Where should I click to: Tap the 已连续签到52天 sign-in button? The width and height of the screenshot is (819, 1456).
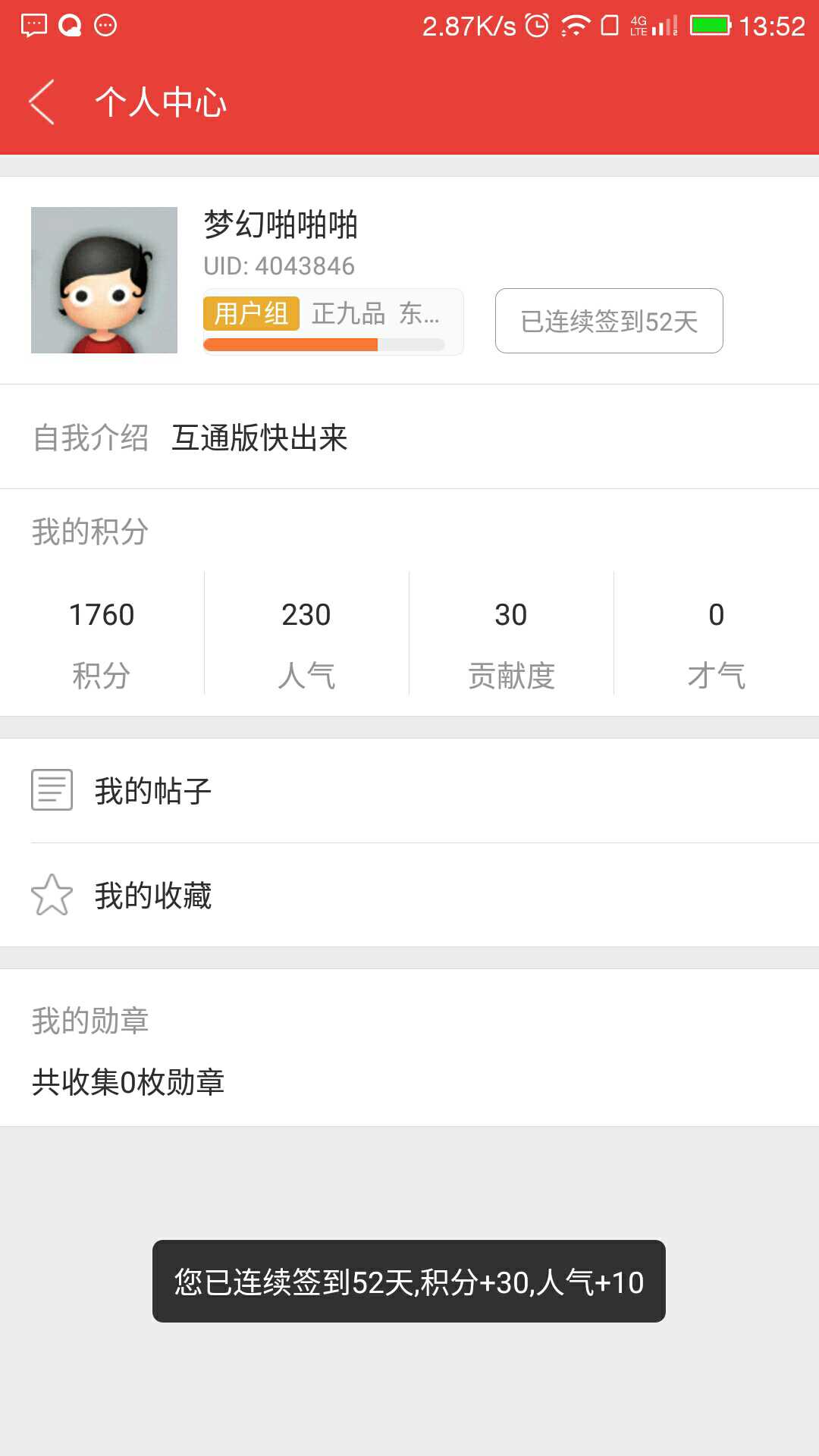point(608,321)
